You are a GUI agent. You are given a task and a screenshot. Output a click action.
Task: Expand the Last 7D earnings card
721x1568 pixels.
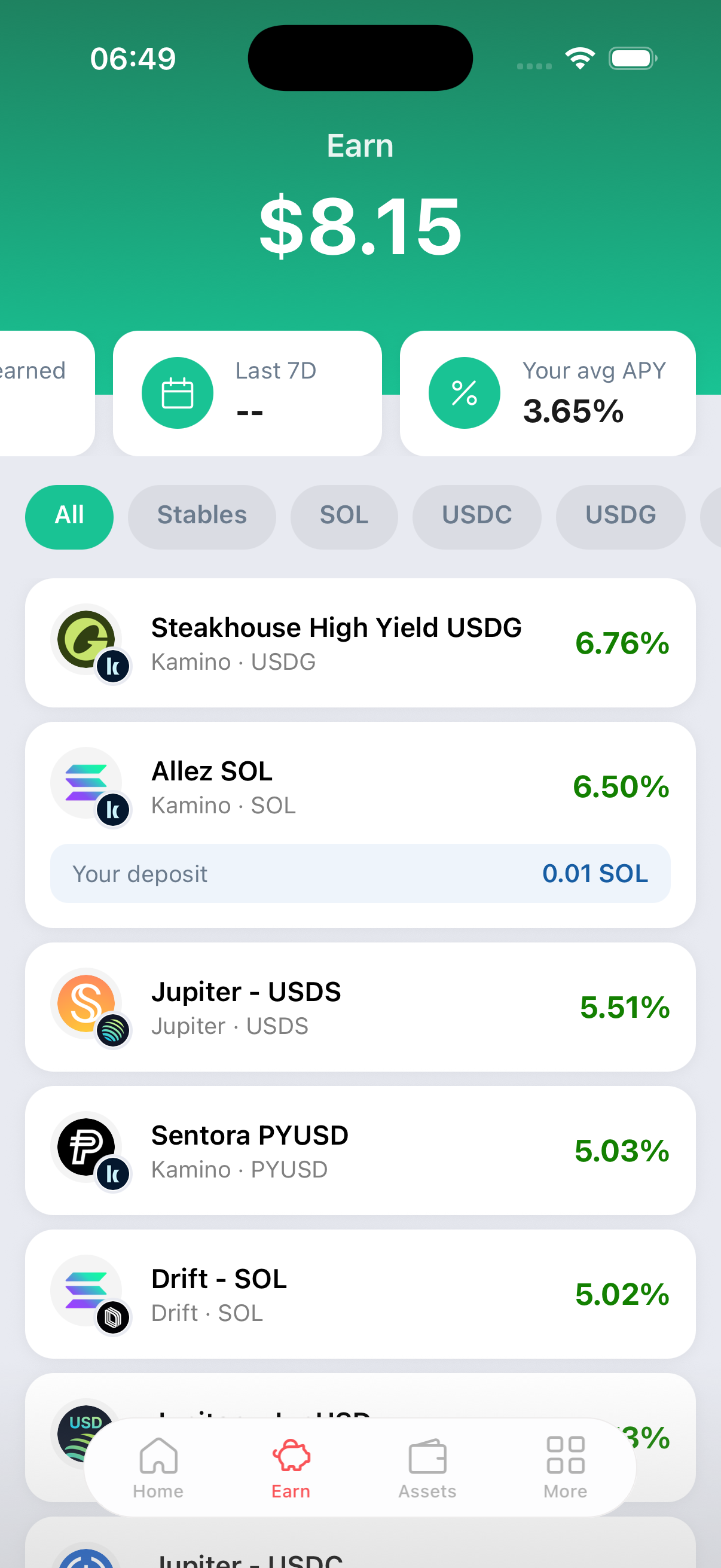(x=248, y=393)
